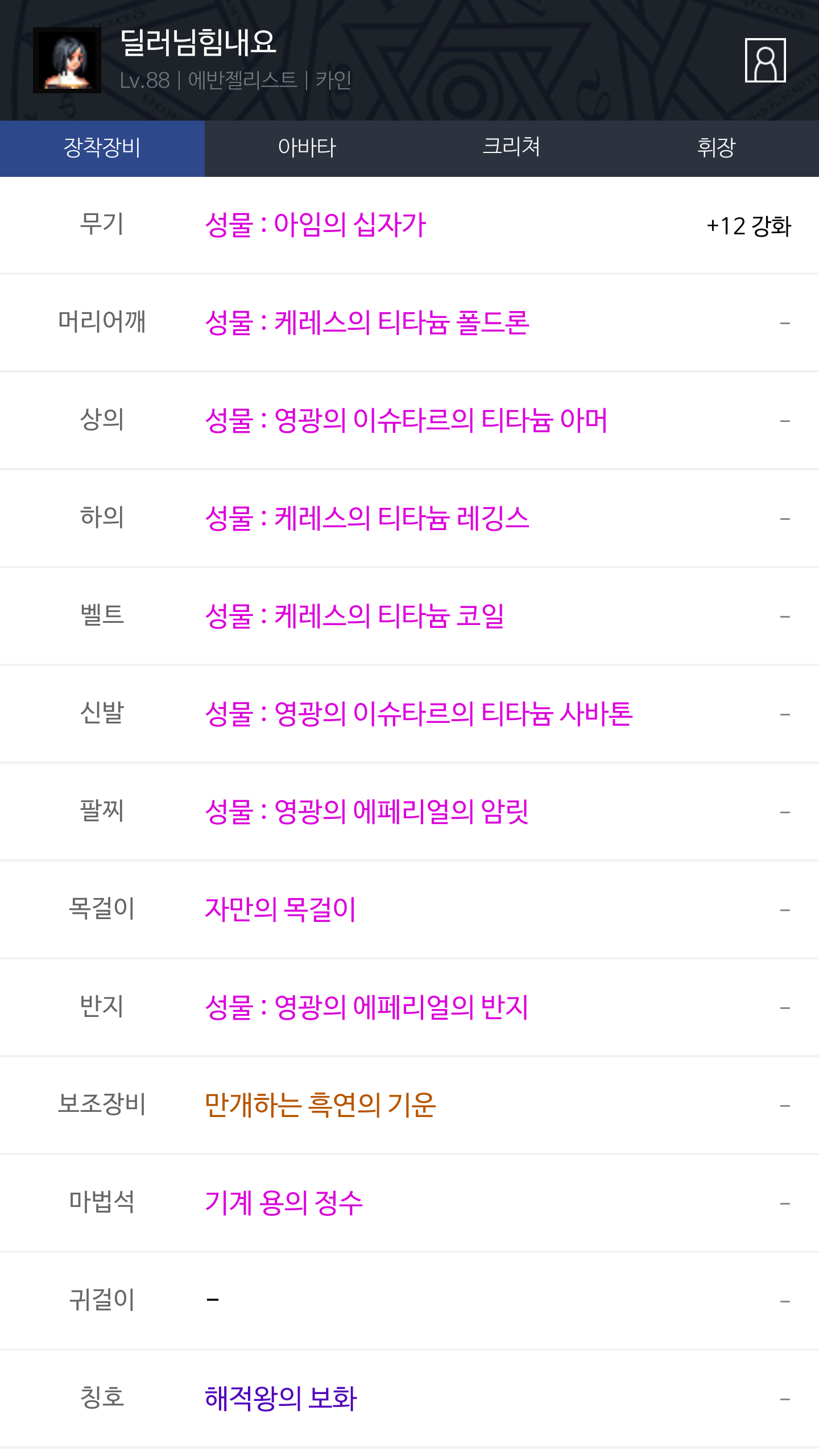Screen dimensions: 819x1456
Task: View bracelet 성물 : 영광의 에페리얼의 암릿
Action: click(366, 812)
